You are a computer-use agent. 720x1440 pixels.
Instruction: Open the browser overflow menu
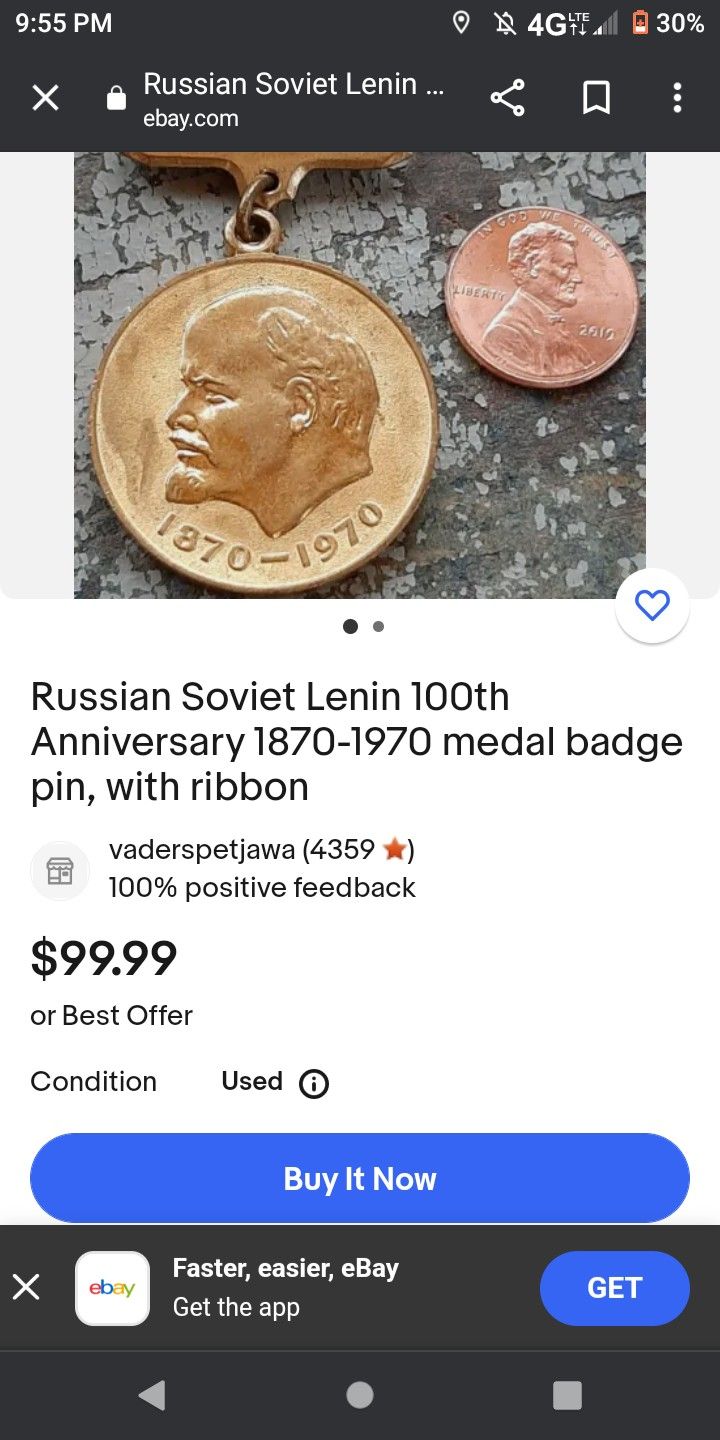pos(677,98)
